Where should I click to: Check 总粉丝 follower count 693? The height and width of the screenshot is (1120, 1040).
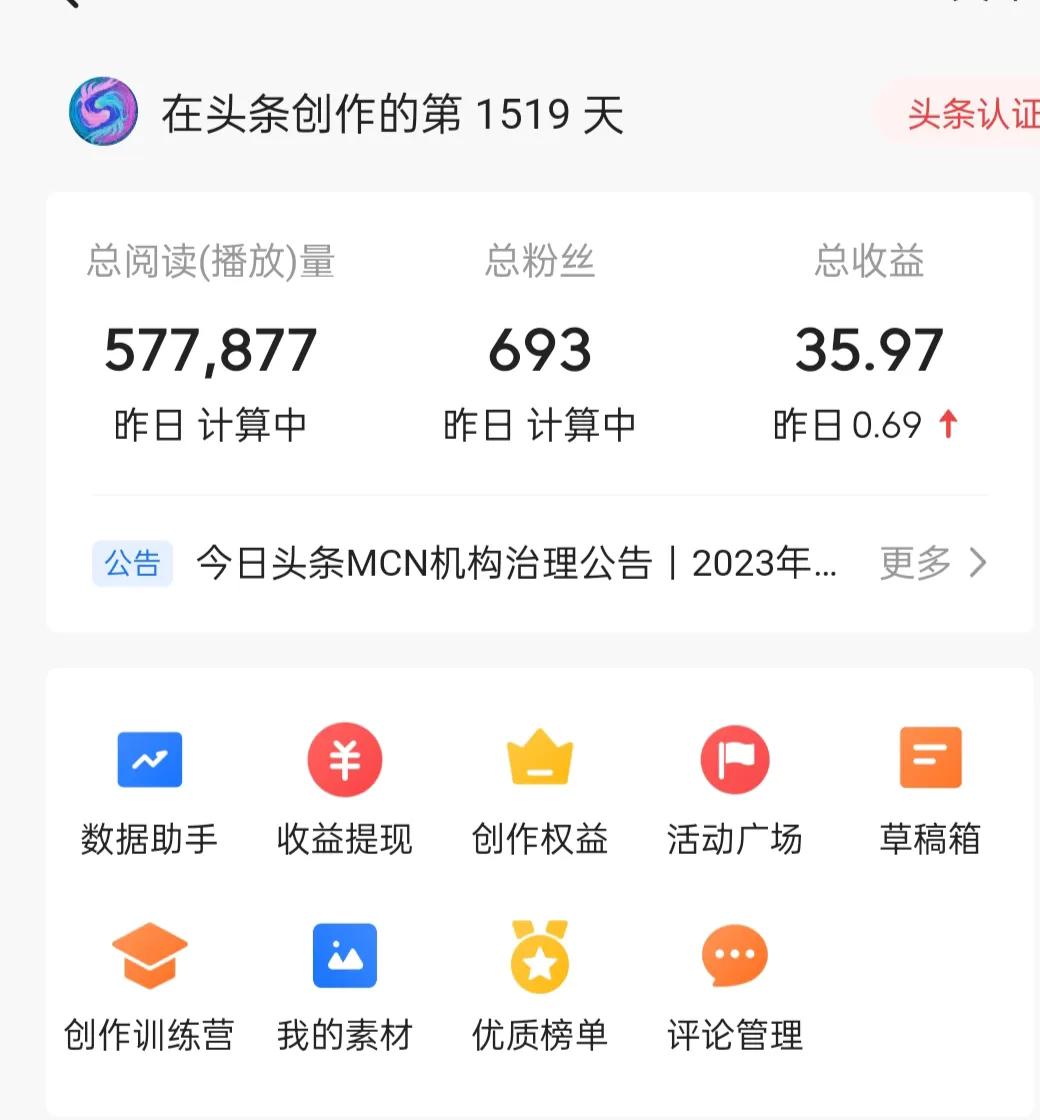point(539,350)
